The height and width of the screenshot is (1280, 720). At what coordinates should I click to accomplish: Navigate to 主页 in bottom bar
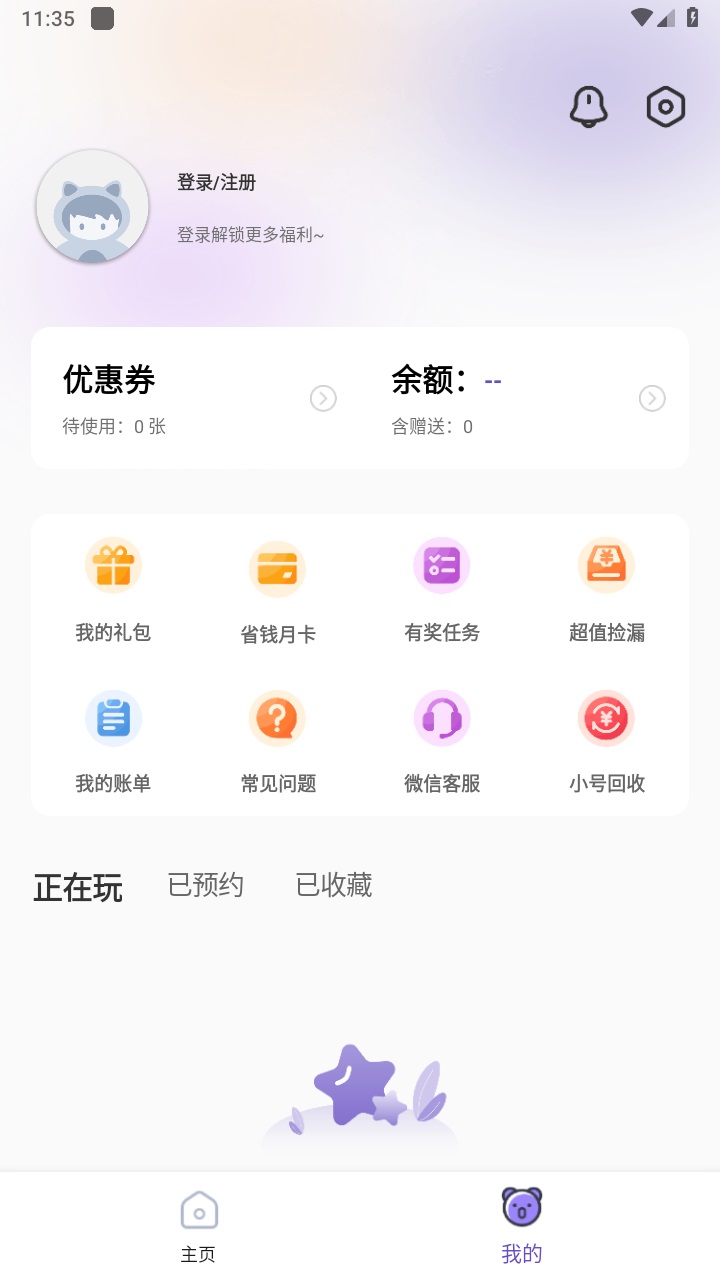[199, 1222]
